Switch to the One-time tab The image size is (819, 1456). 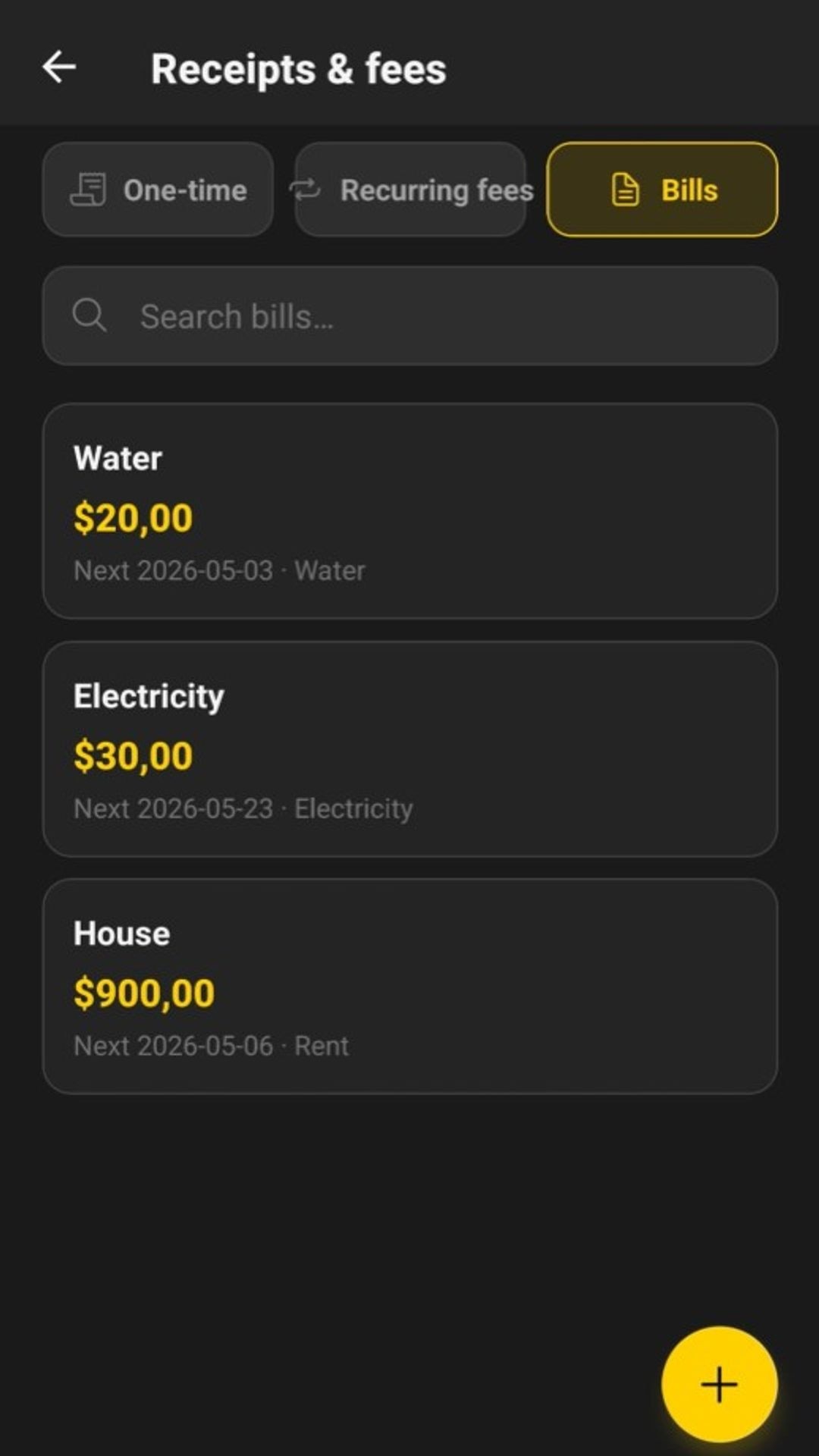coord(158,190)
